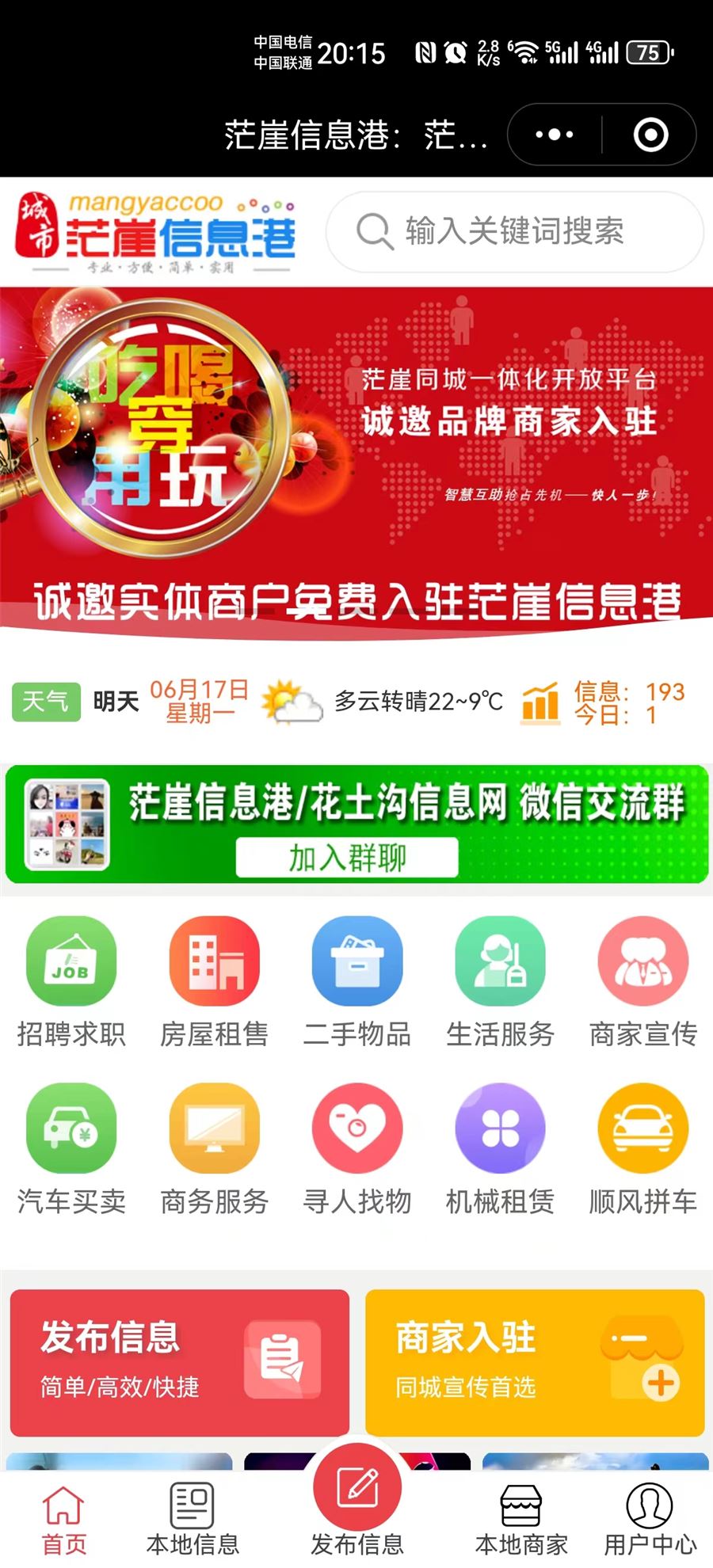Switch to the 本地信息 tab
The width and height of the screenshot is (713, 1568).
point(193,1520)
